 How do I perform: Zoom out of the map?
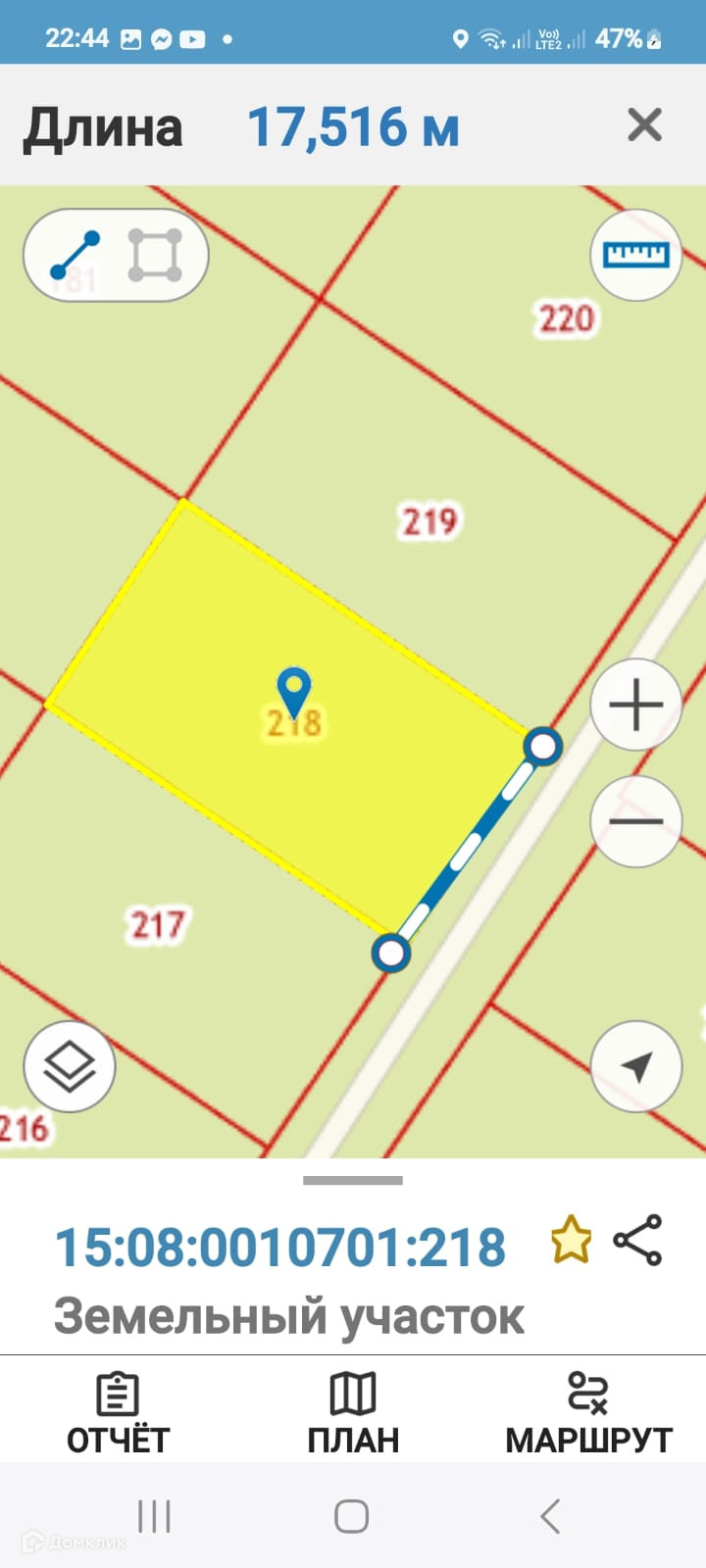click(635, 821)
